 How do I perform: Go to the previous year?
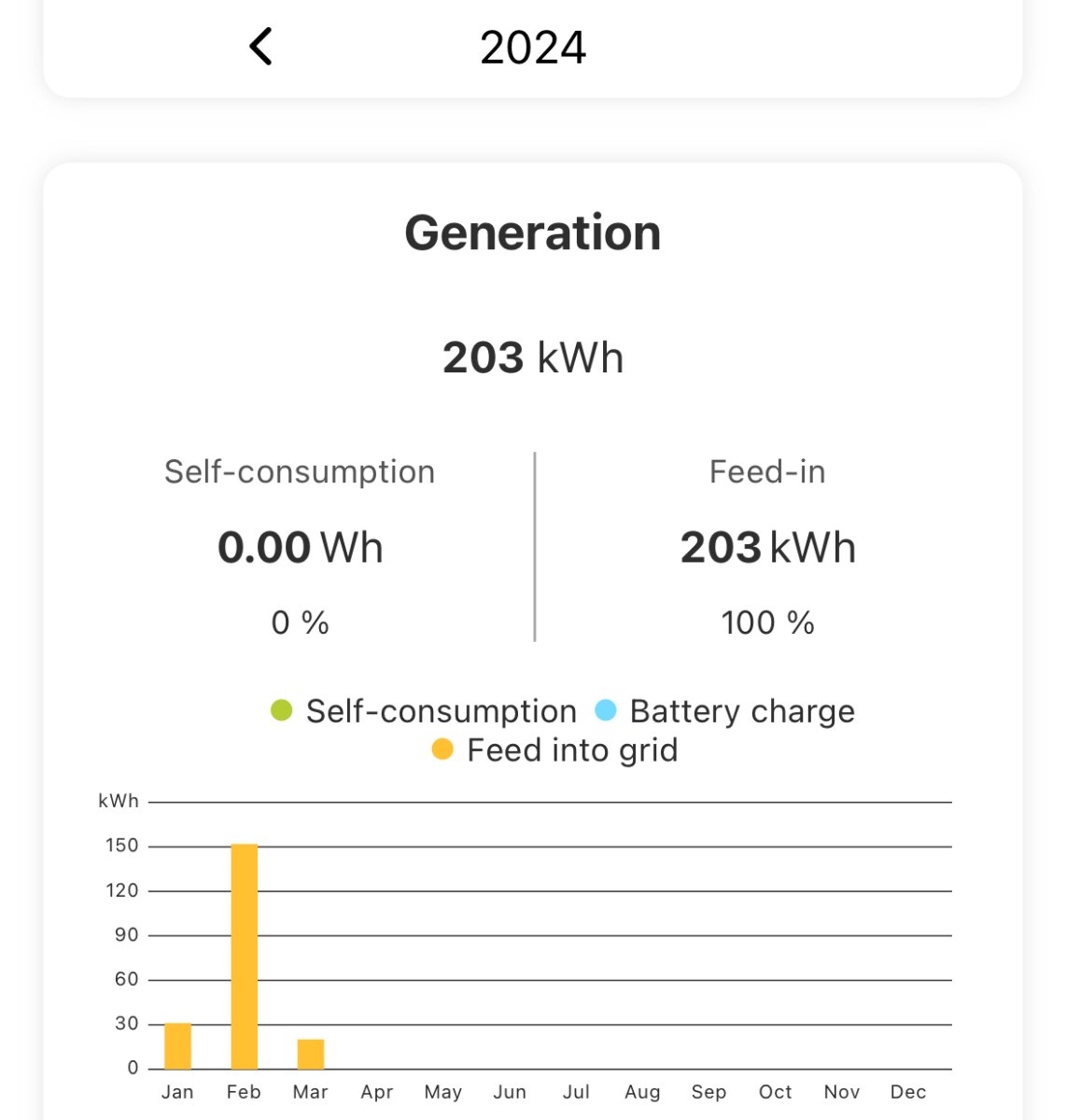[261, 47]
